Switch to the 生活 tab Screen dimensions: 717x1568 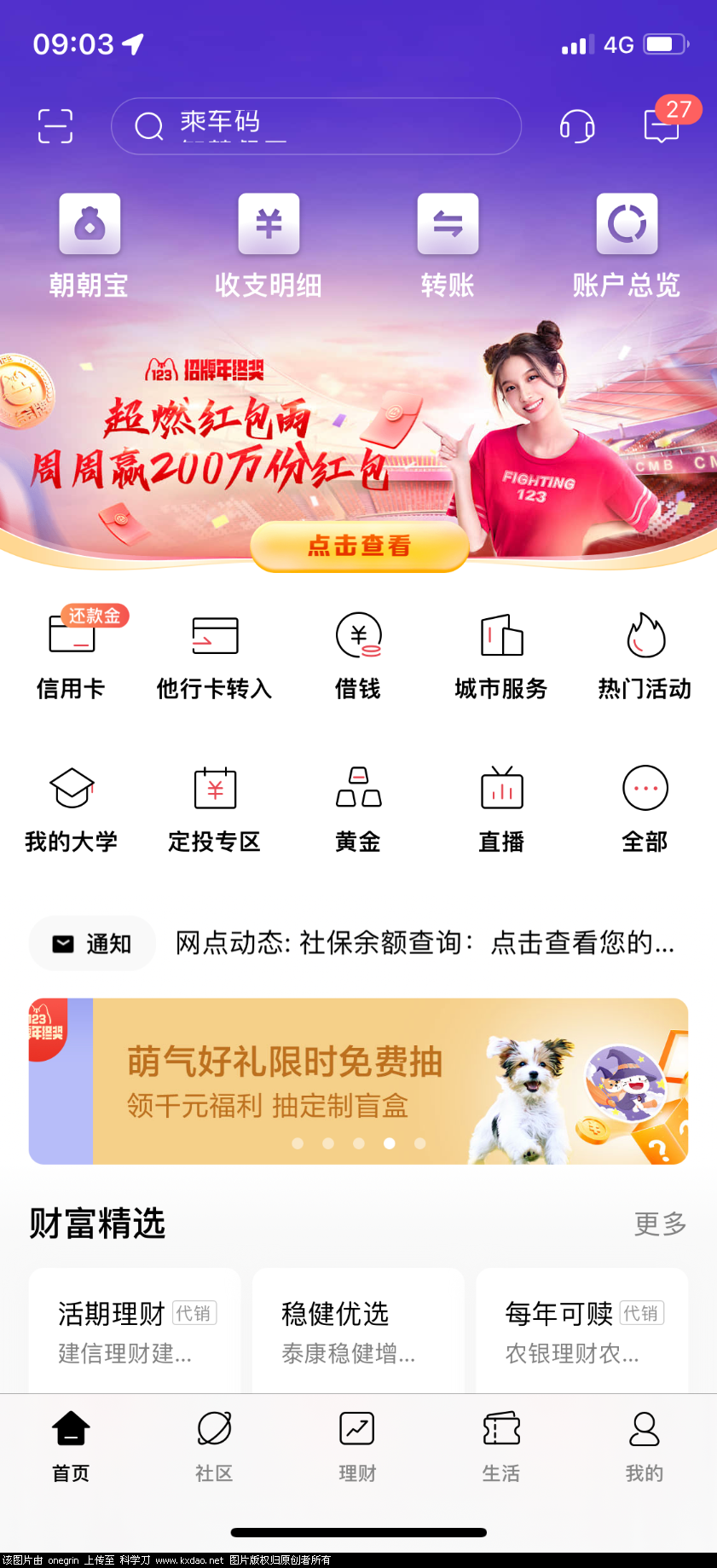[500, 1447]
